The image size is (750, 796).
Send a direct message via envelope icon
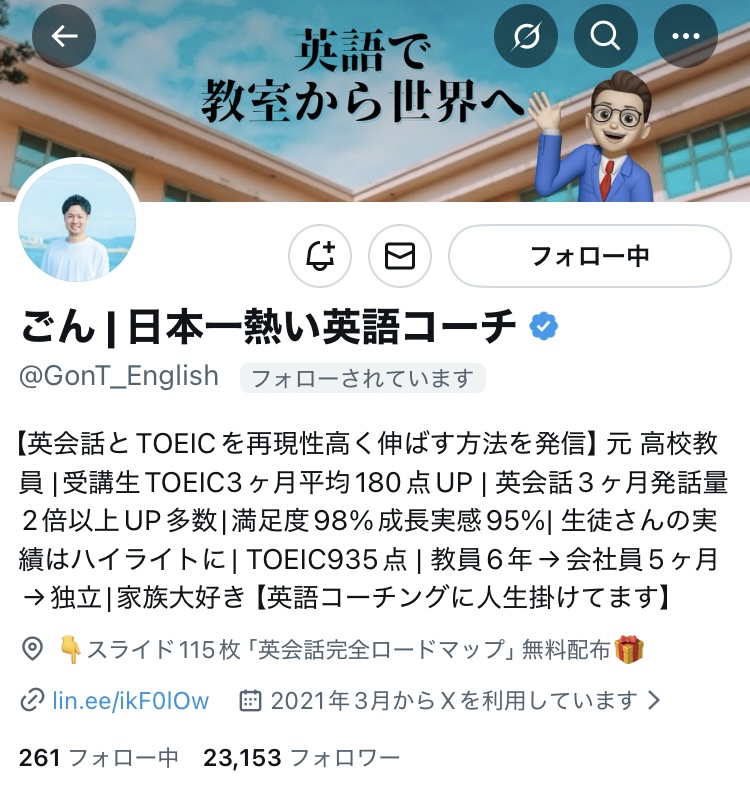tap(400, 256)
